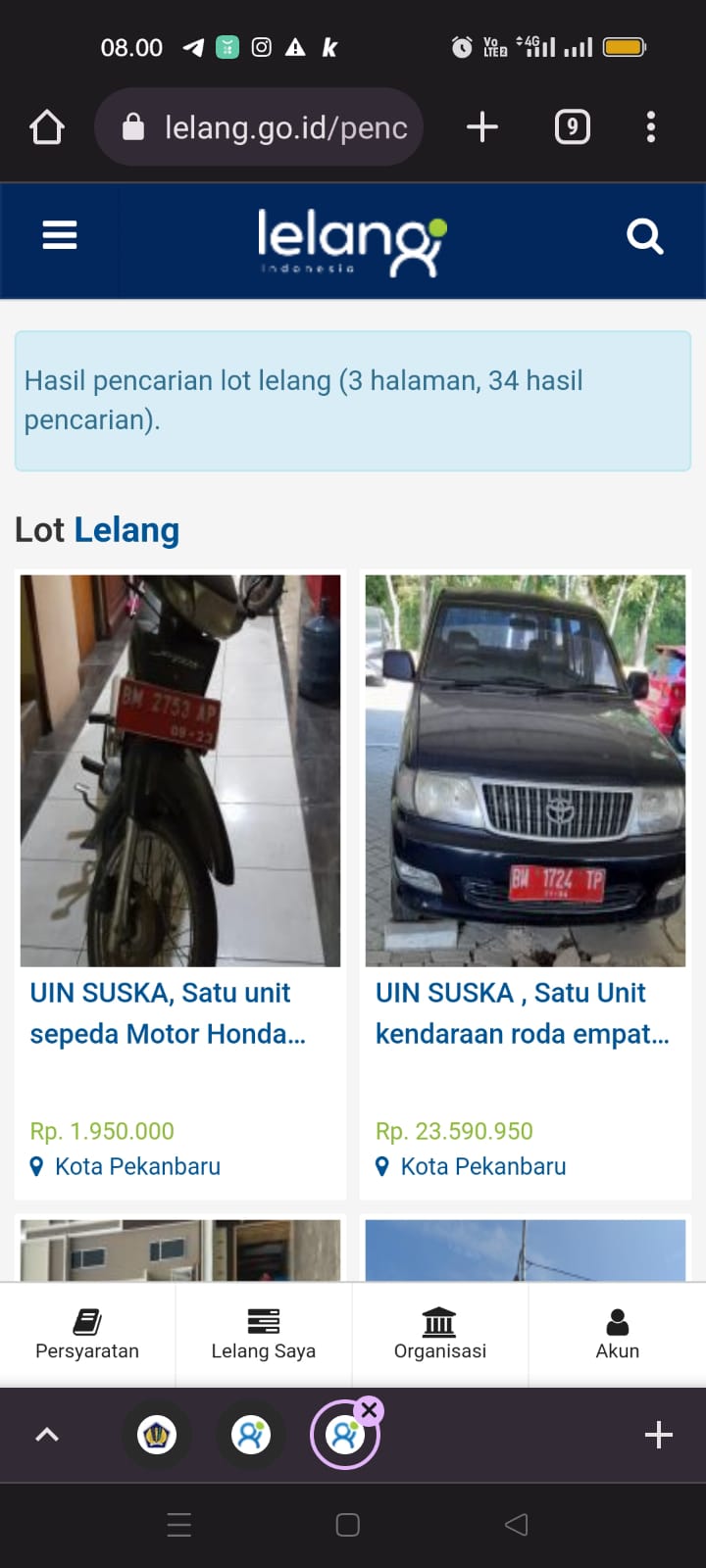Screen dimensions: 706x1568
Task: Open the hamburger site menu
Action: (60, 235)
